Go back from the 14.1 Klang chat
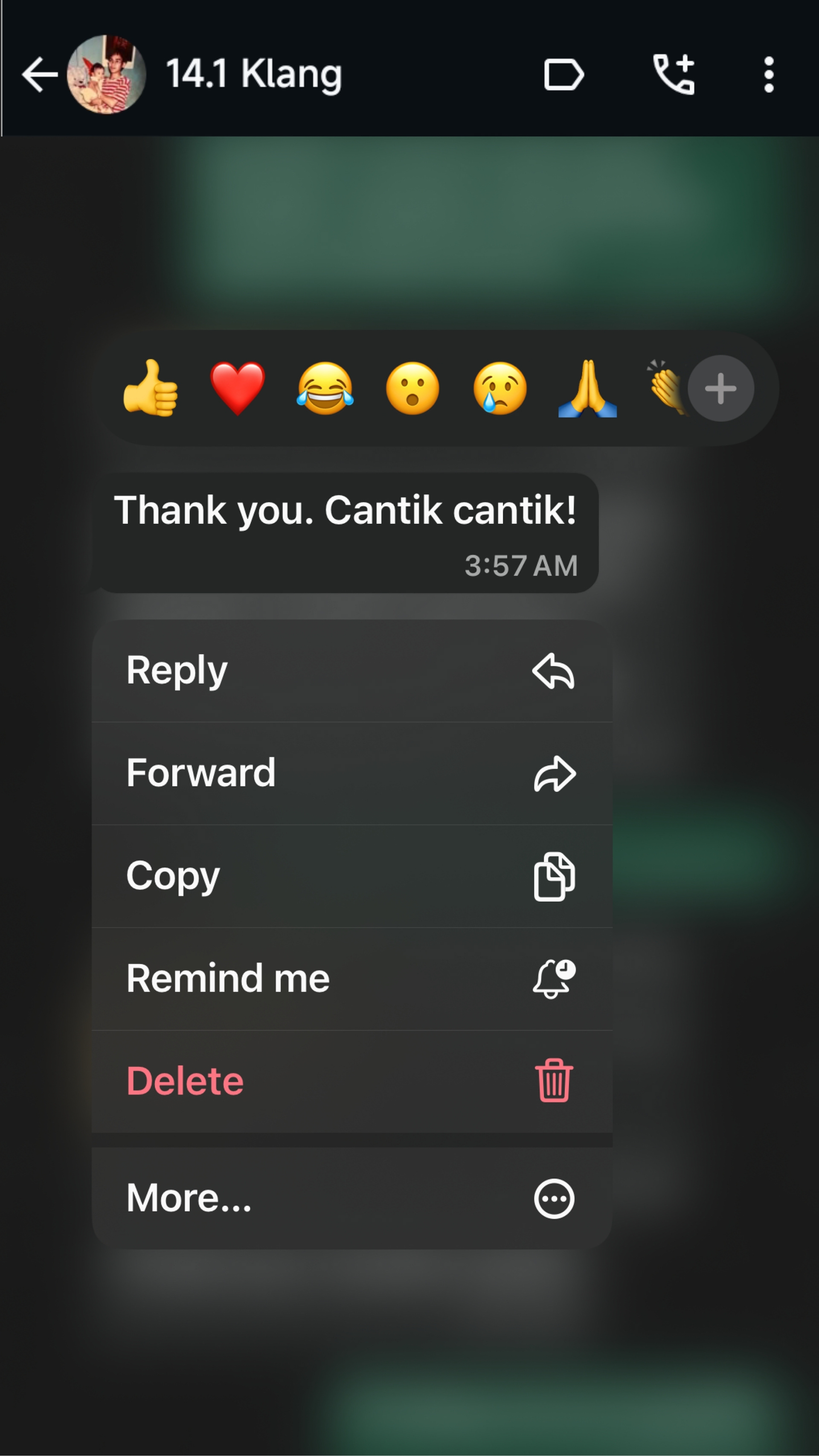This screenshot has width=819, height=1456. (x=40, y=74)
